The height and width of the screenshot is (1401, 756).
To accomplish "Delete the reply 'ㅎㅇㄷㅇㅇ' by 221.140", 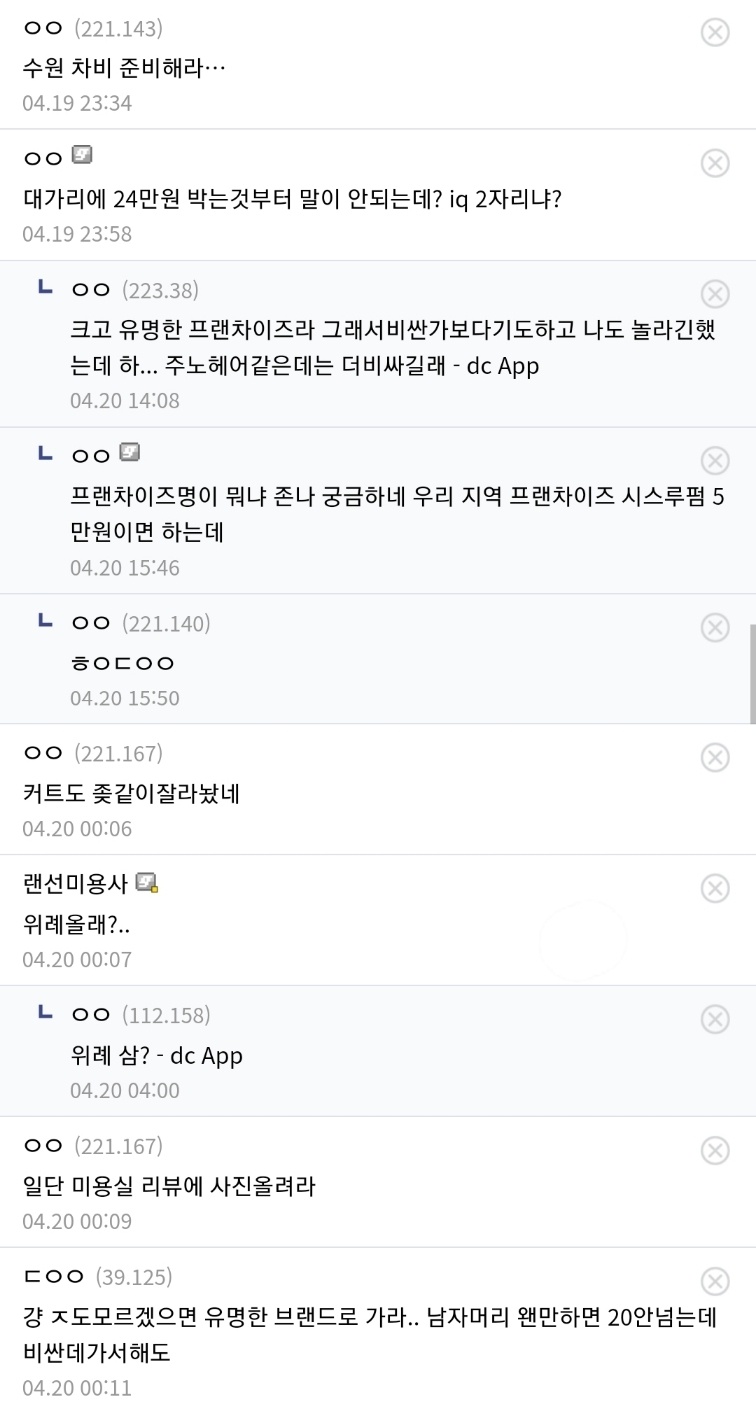I will tap(714, 627).
